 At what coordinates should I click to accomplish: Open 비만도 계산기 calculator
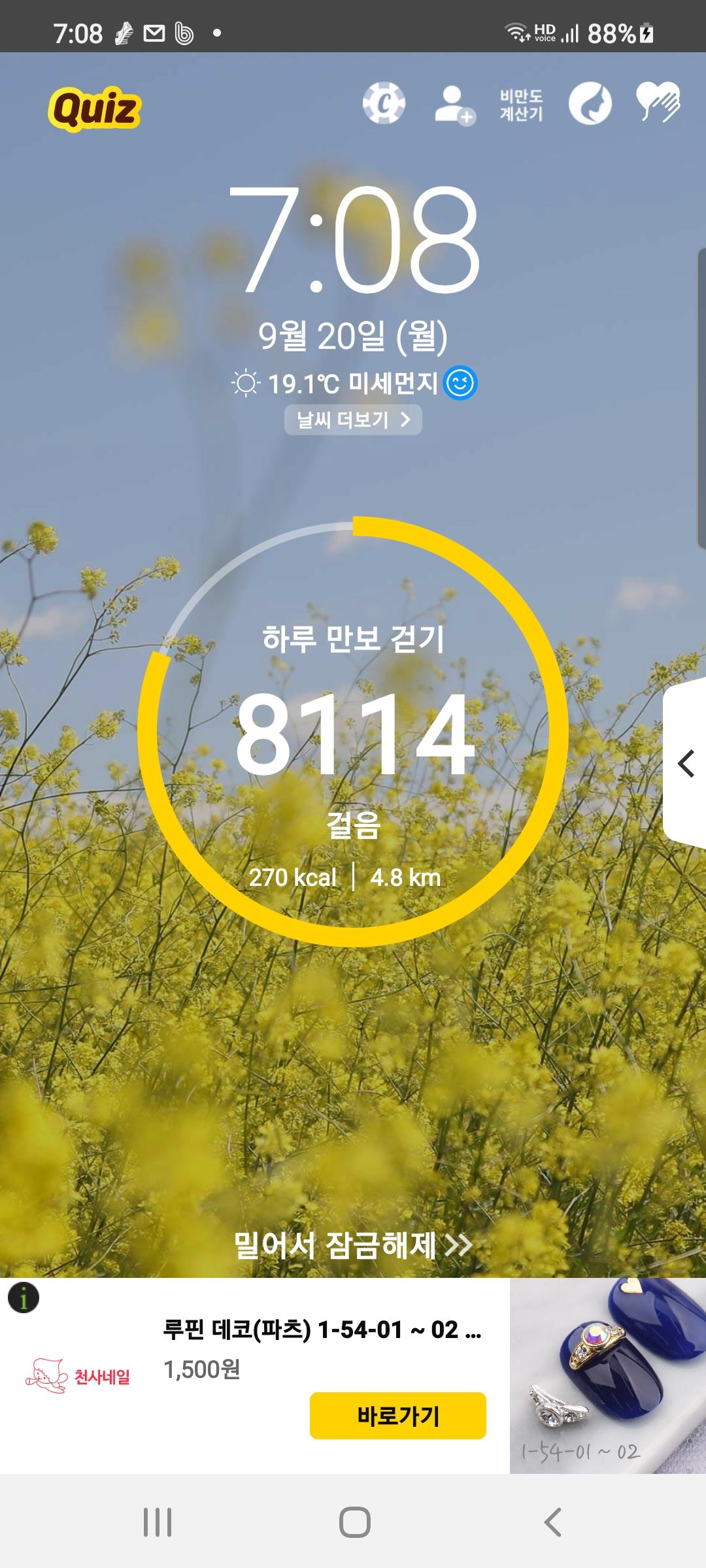click(521, 105)
